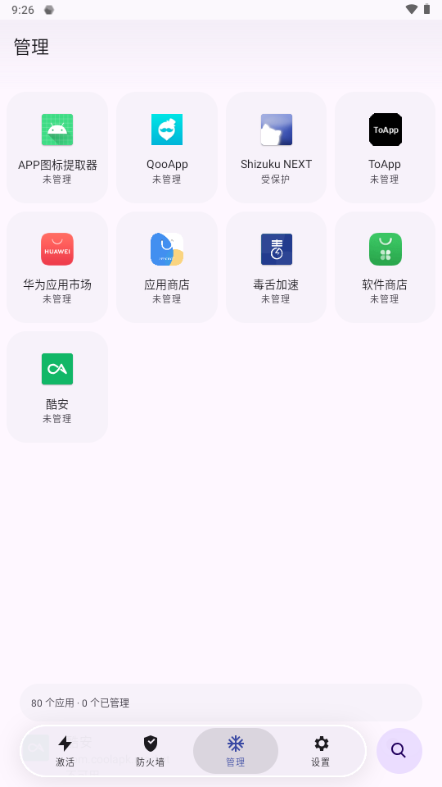Select the 应用商店 card
The width and height of the screenshot is (442, 787).
tap(167, 267)
